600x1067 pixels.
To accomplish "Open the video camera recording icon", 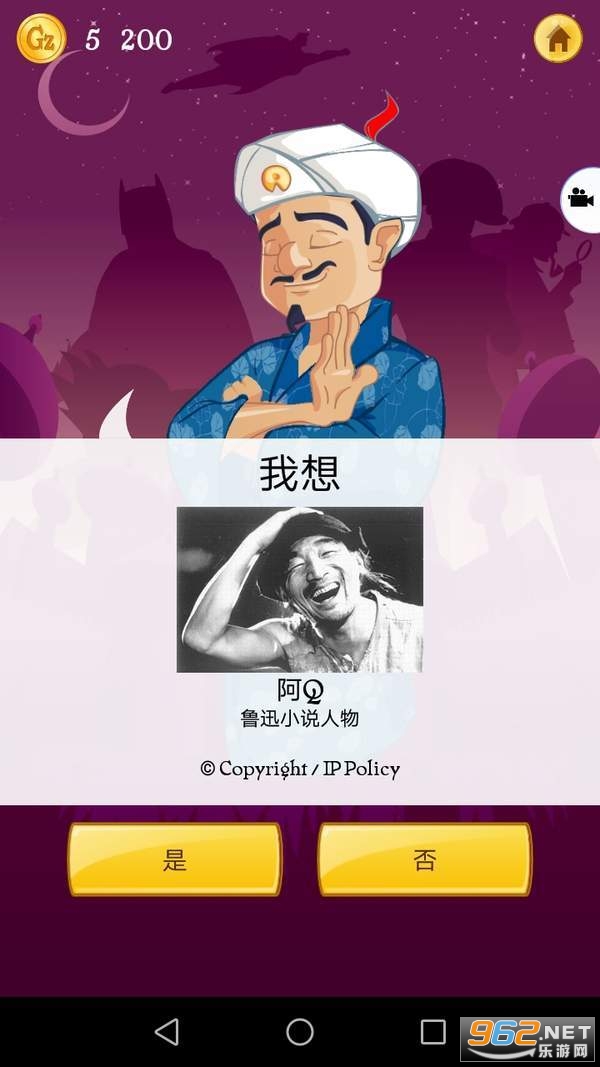I will coord(581,198).
